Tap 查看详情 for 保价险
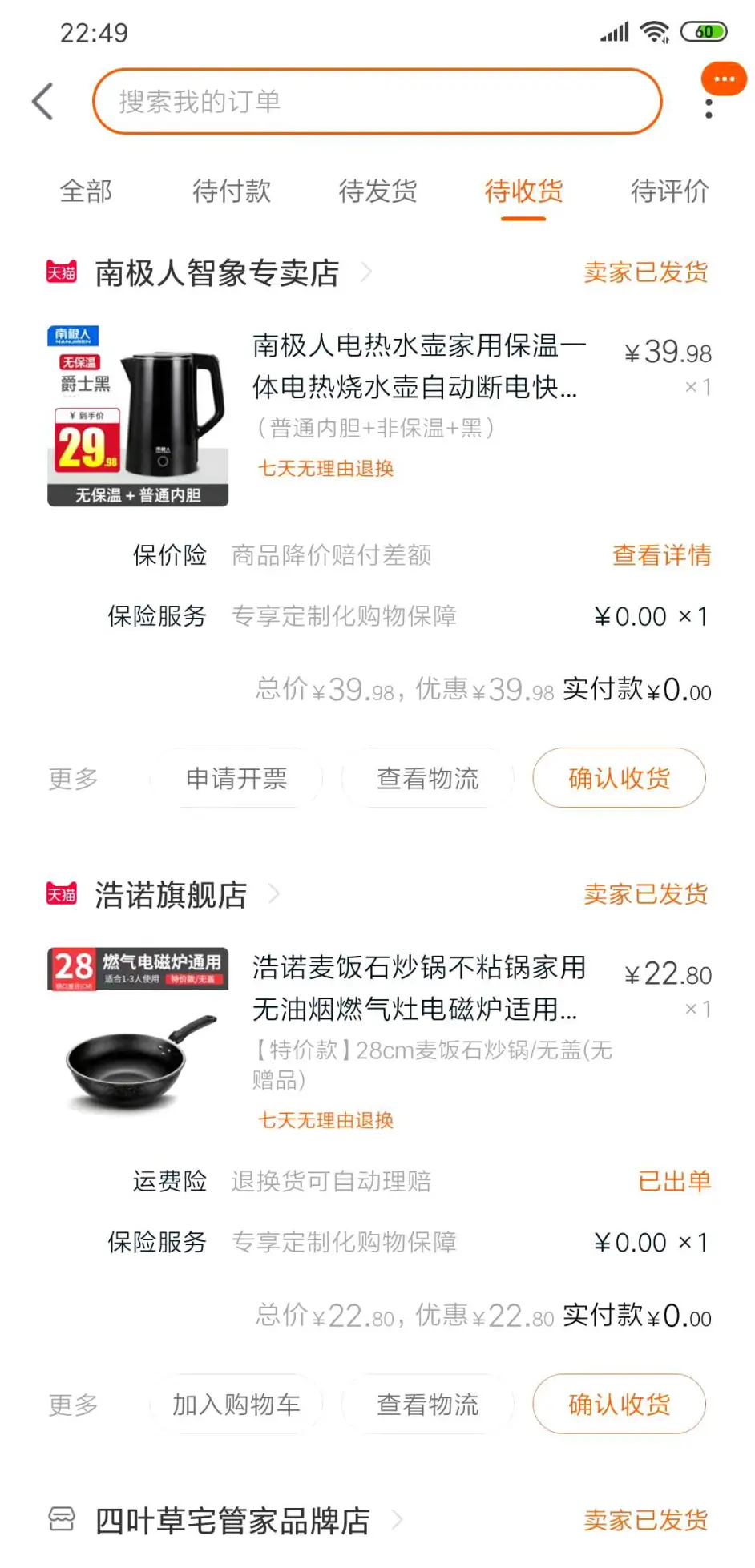This screenshot has height=1568, width=755. point(661,555)
